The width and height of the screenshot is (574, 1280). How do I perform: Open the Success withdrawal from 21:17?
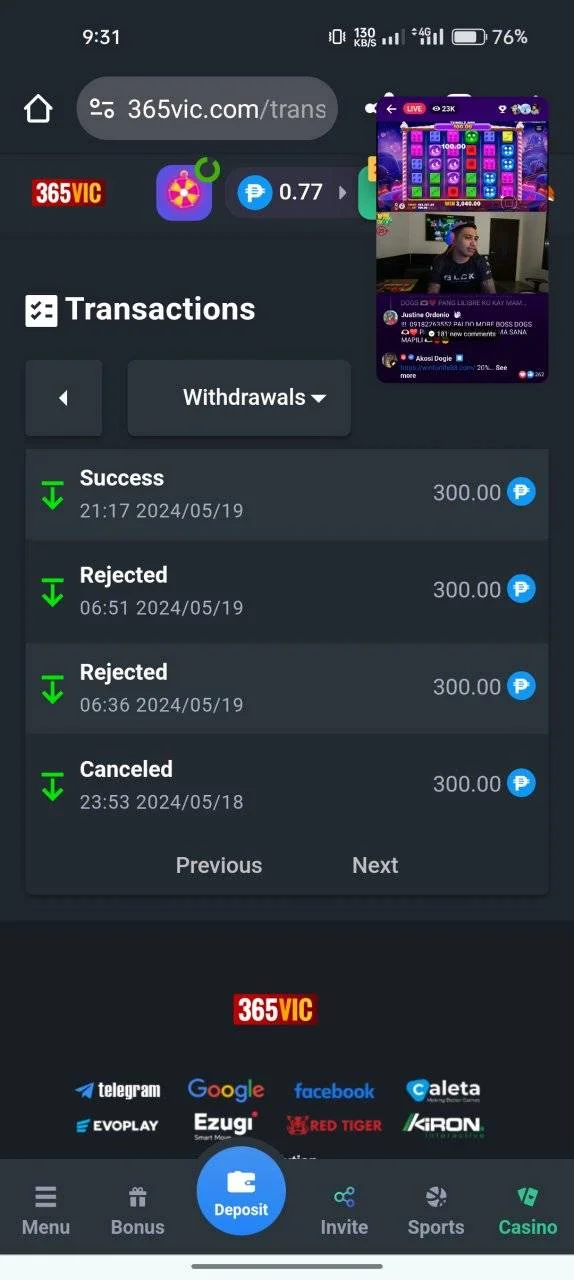coord(287,494)
